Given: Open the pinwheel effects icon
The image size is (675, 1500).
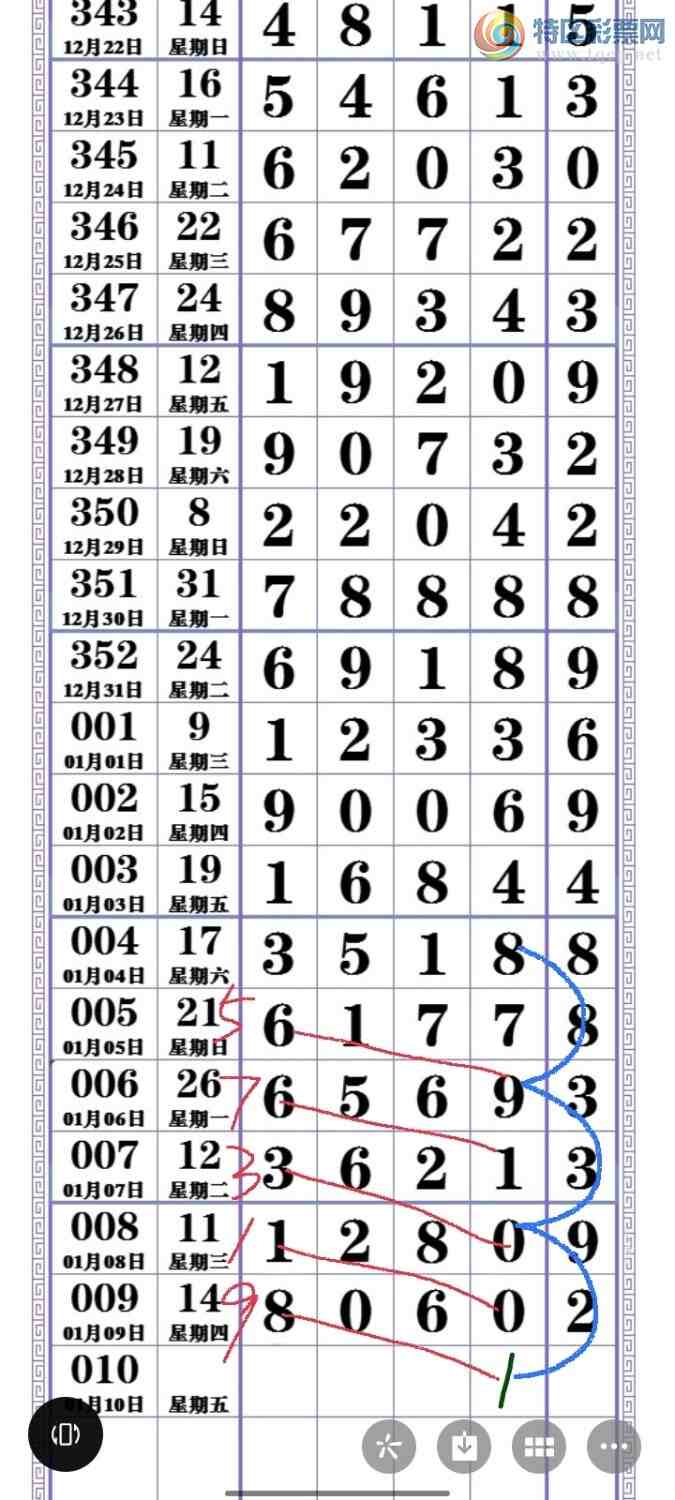Looking at the screenshot, I should [388, 1447].
